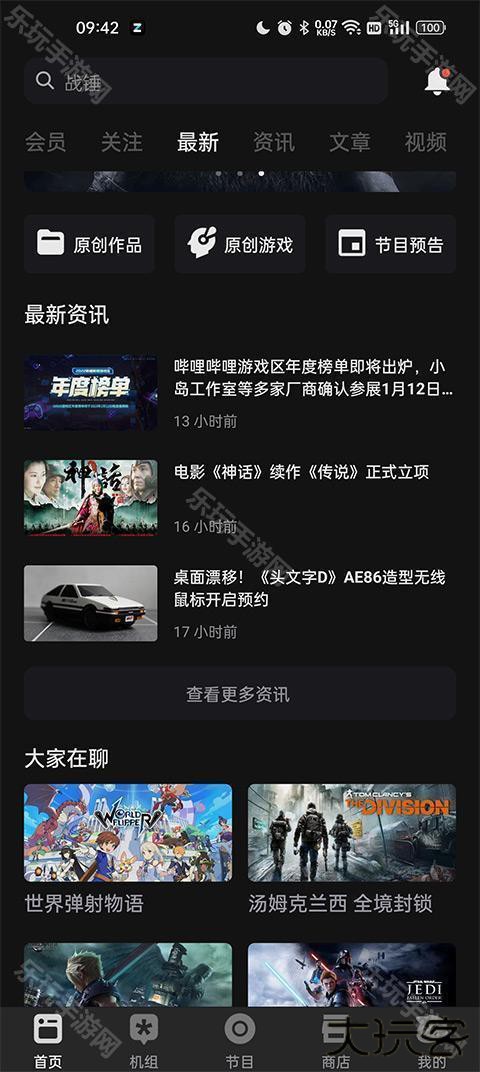Open the 汤姆克兰西 全境封锁 card

pyautogui.click(x=351, y=849)
